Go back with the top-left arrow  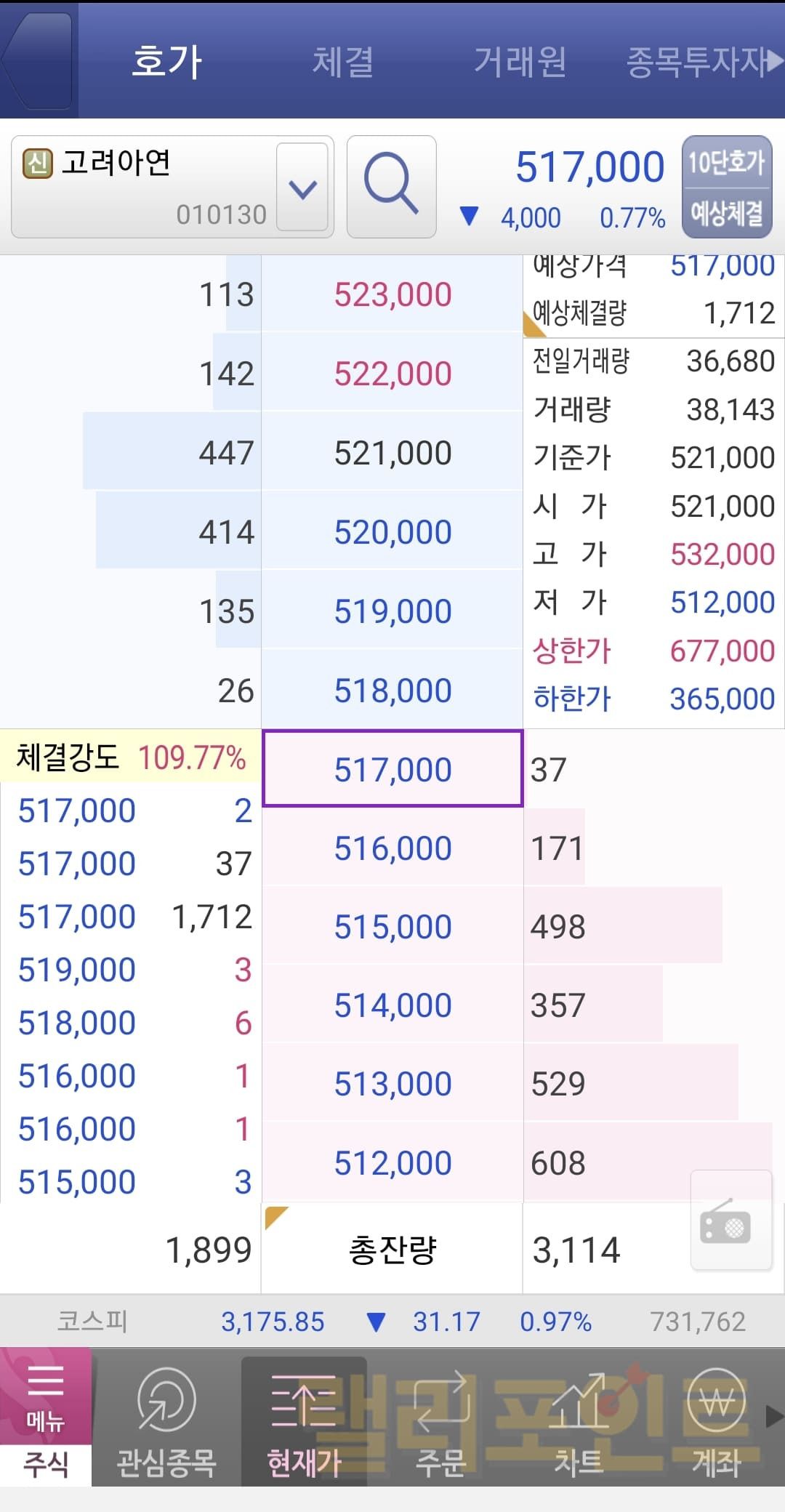tap(36, 61)
